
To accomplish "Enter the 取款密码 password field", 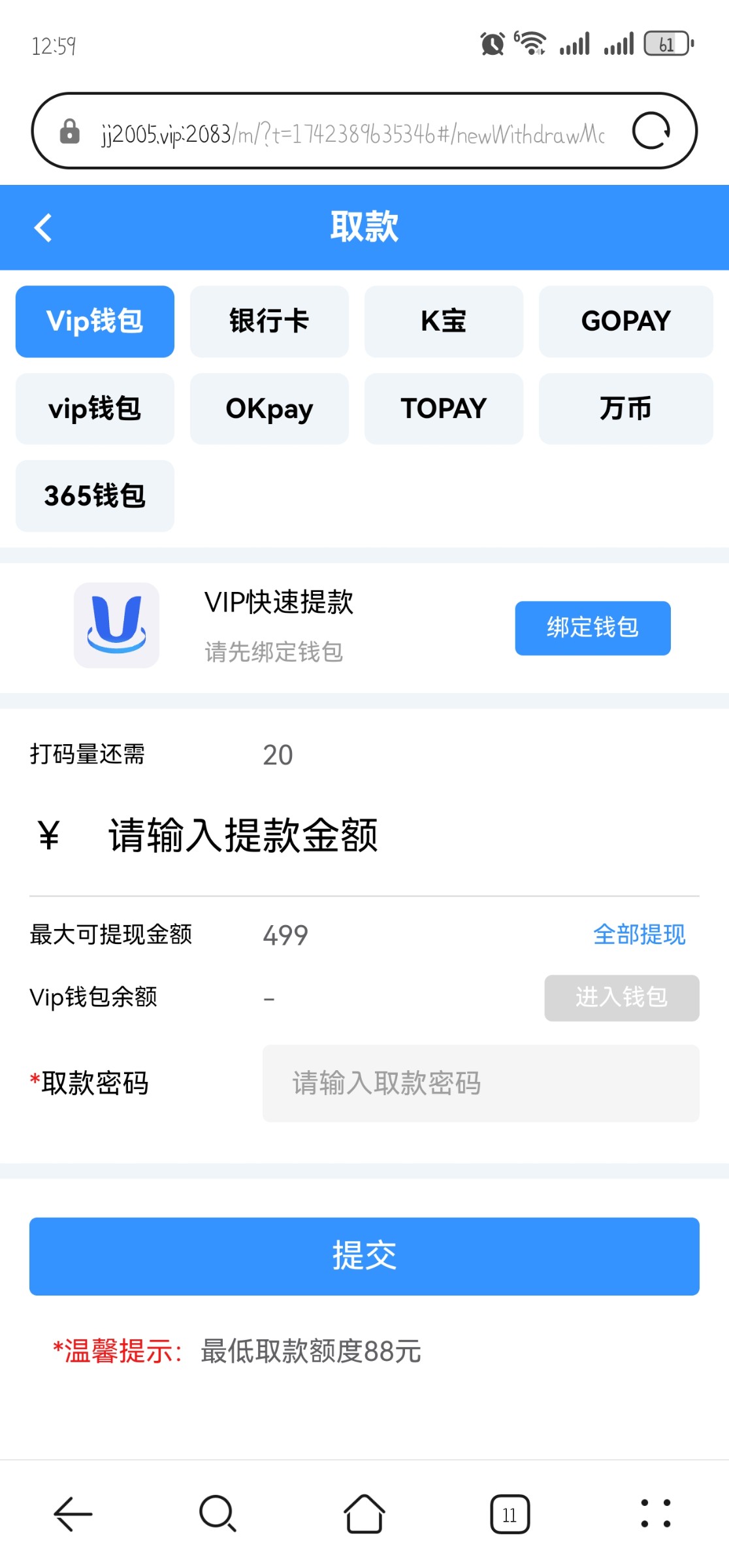I will [480, 1083].
